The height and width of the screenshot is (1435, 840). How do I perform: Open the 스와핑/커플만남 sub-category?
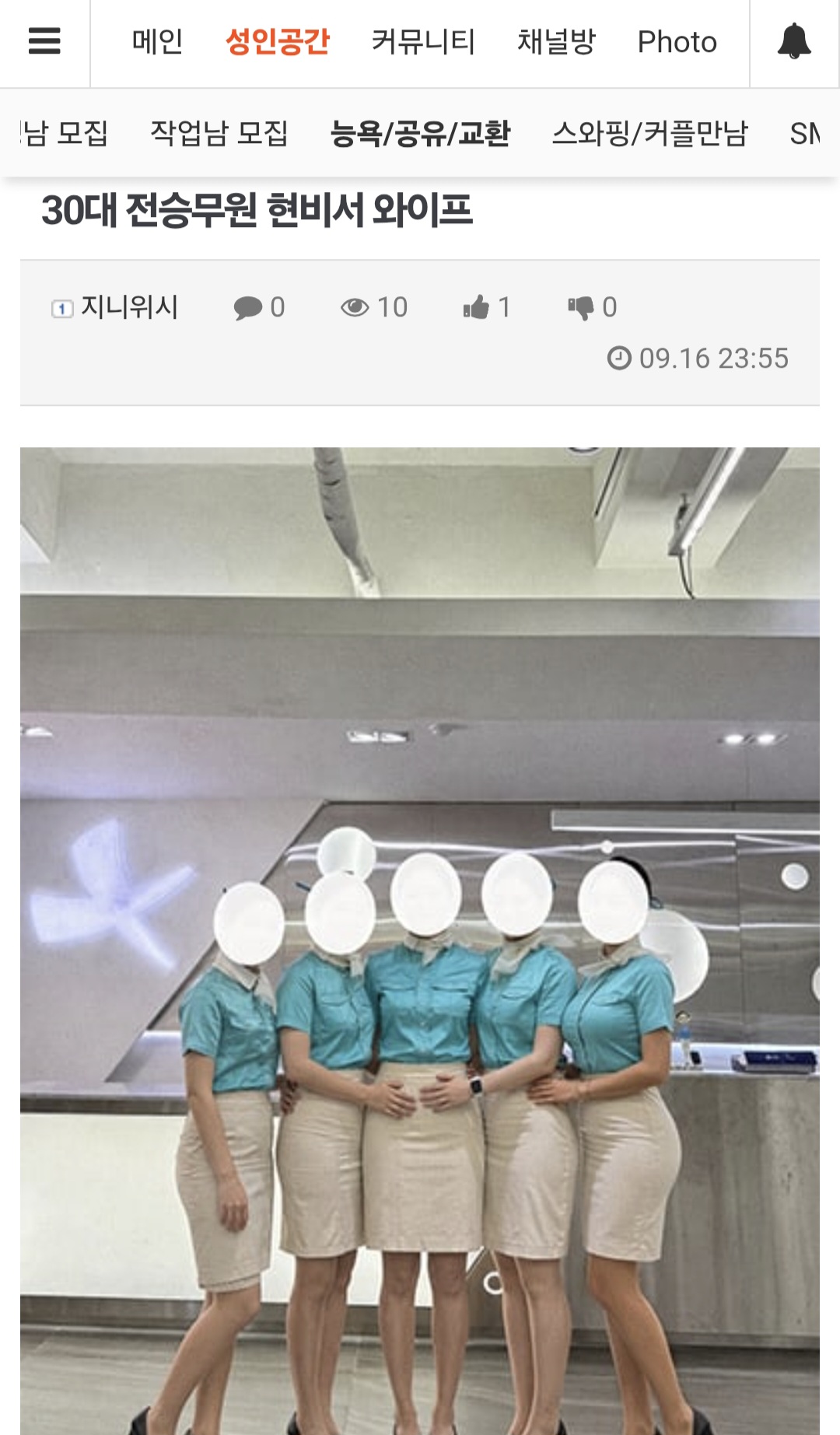click(x=650, y=133)
